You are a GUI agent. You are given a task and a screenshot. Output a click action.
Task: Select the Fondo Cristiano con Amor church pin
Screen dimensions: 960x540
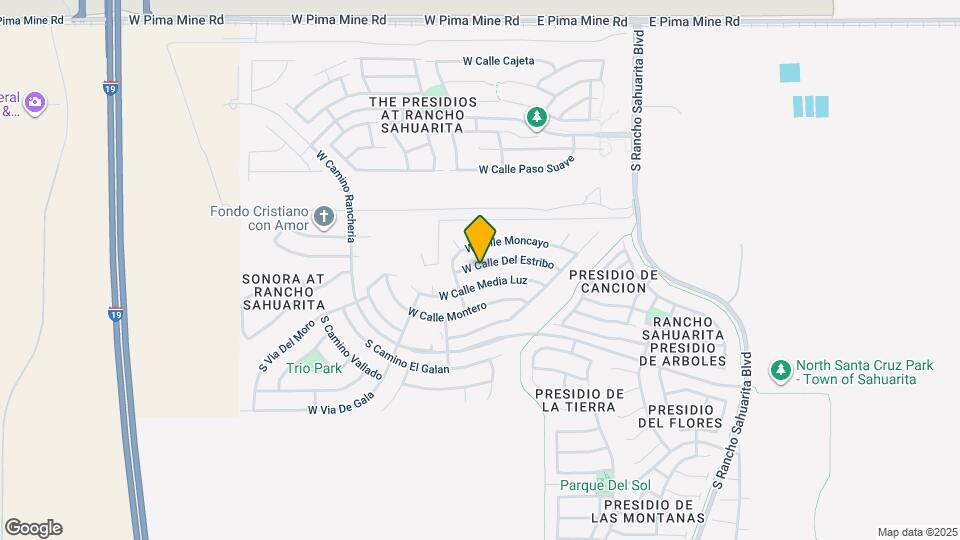323,216
